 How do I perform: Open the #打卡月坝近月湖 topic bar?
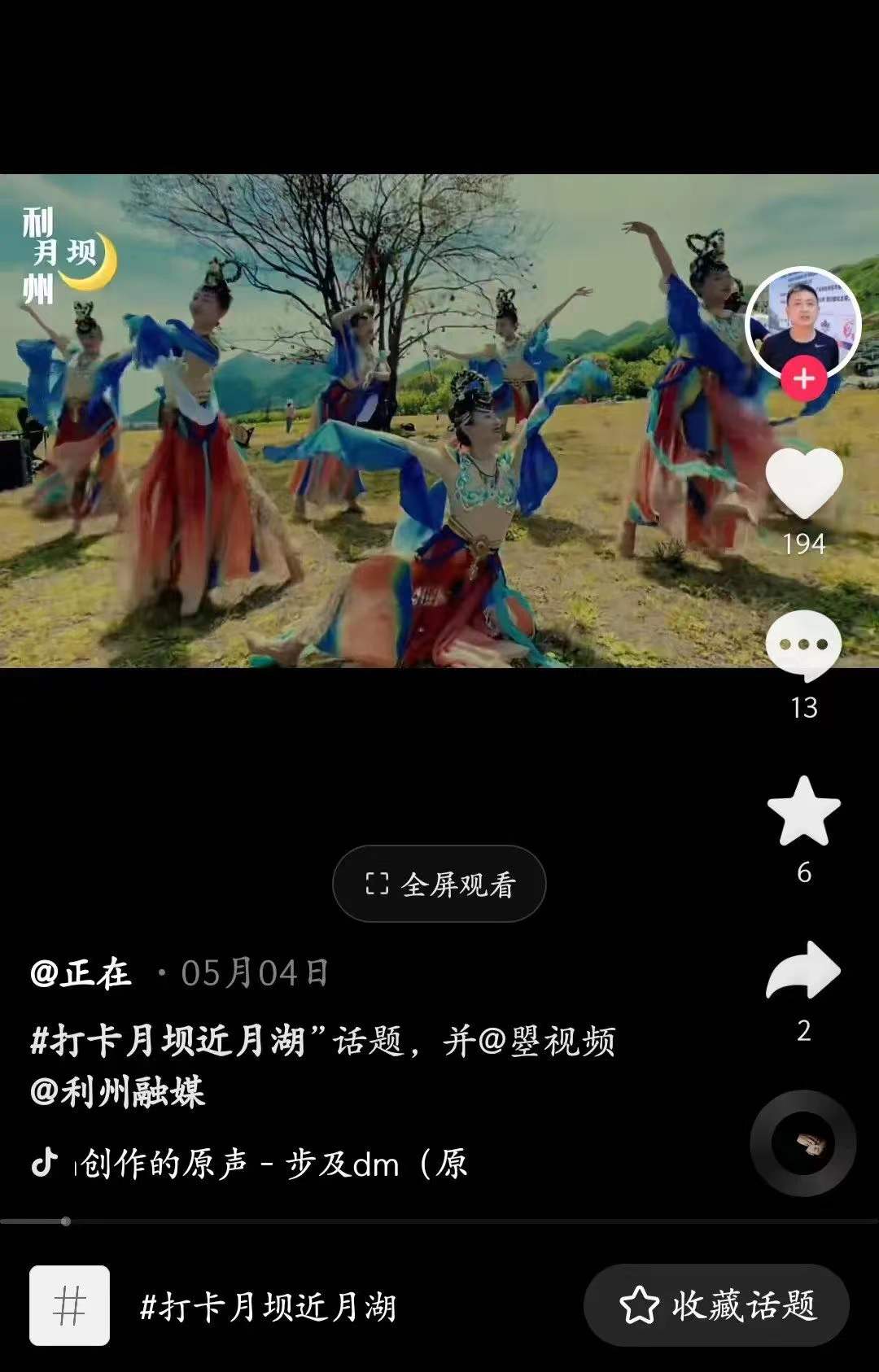269,1307
